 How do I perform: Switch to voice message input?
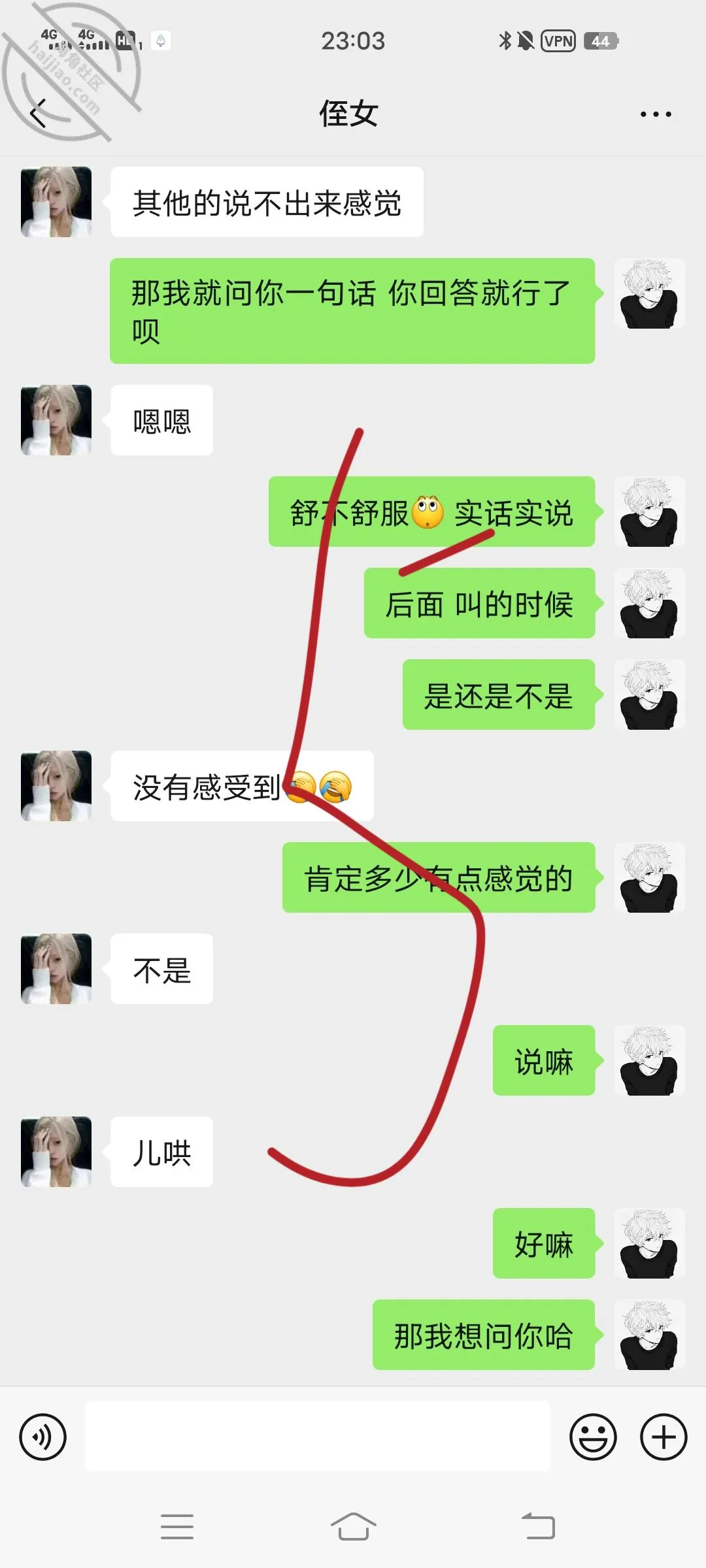tap(43, 1437)
